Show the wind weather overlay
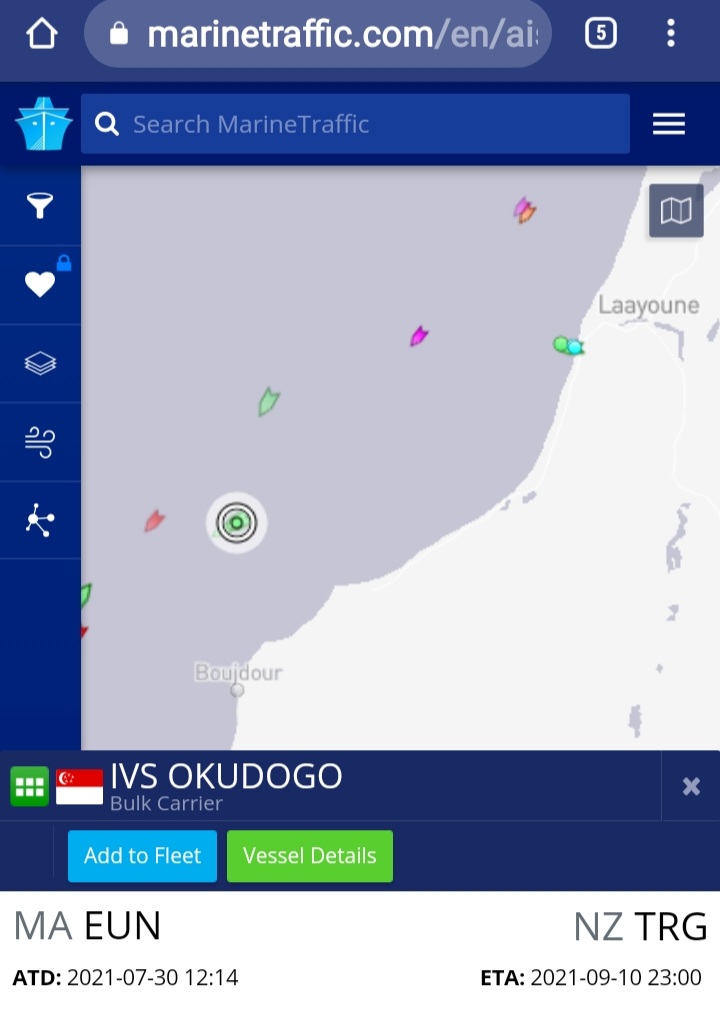The image size is (720, 1015). tap(40, 442)
